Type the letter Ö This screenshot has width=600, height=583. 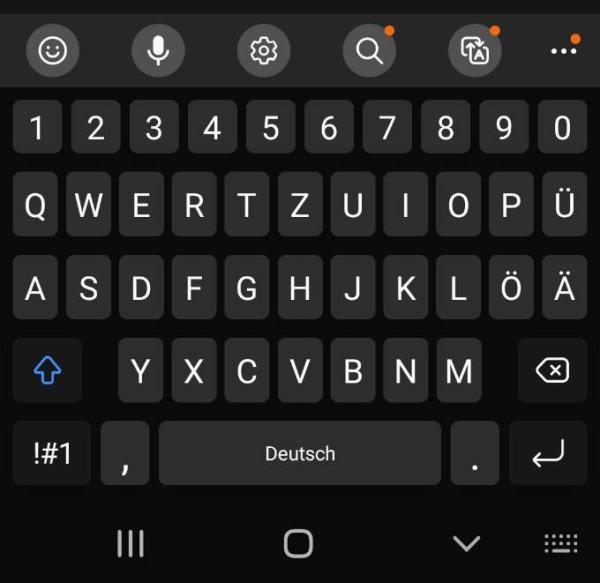tap(511, 288)
